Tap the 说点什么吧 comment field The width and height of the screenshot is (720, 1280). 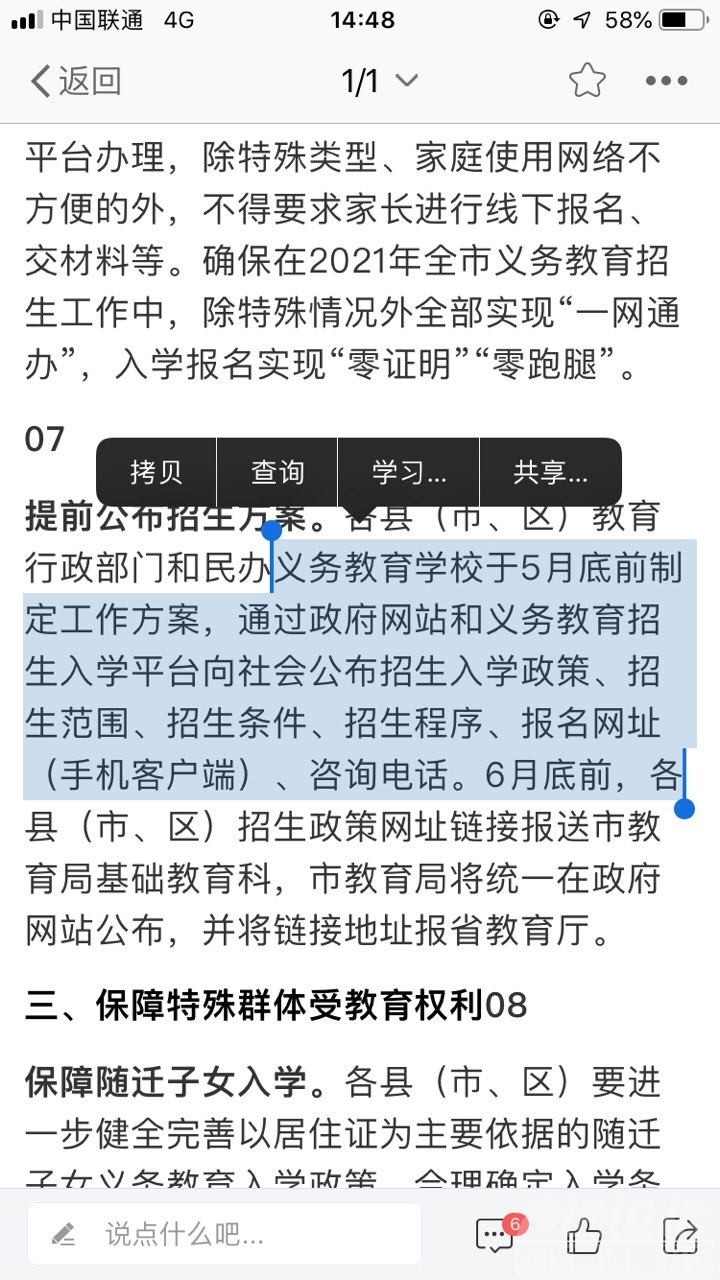(224, 1234)
